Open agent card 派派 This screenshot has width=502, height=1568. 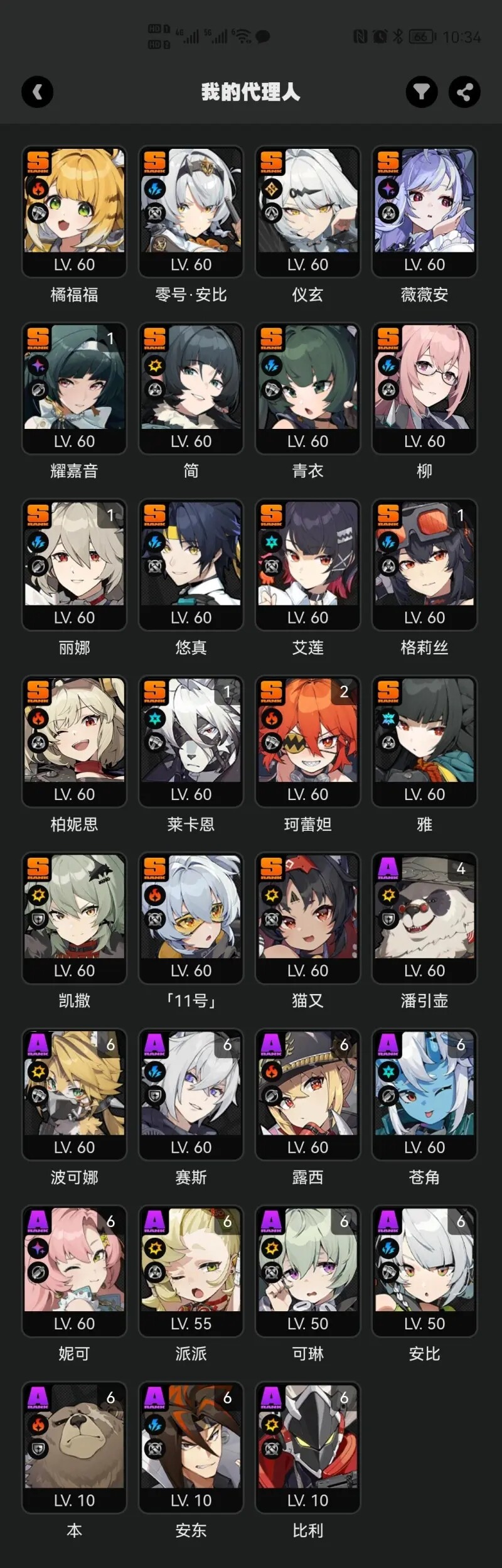pyautogui.click(x=191, y=1270)
